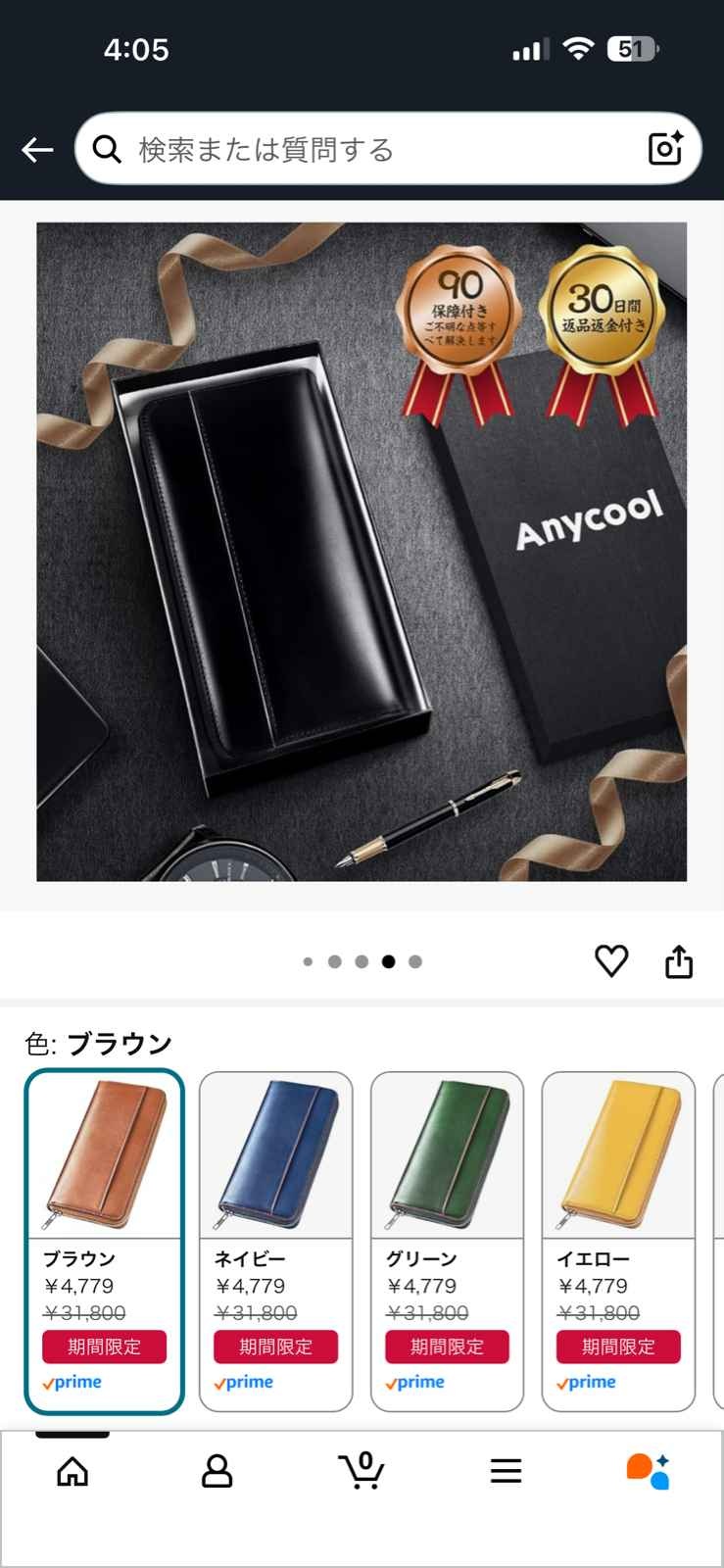Open the hamburger menu tab
The image size is (724, 1568).
tap(506, 1471)
